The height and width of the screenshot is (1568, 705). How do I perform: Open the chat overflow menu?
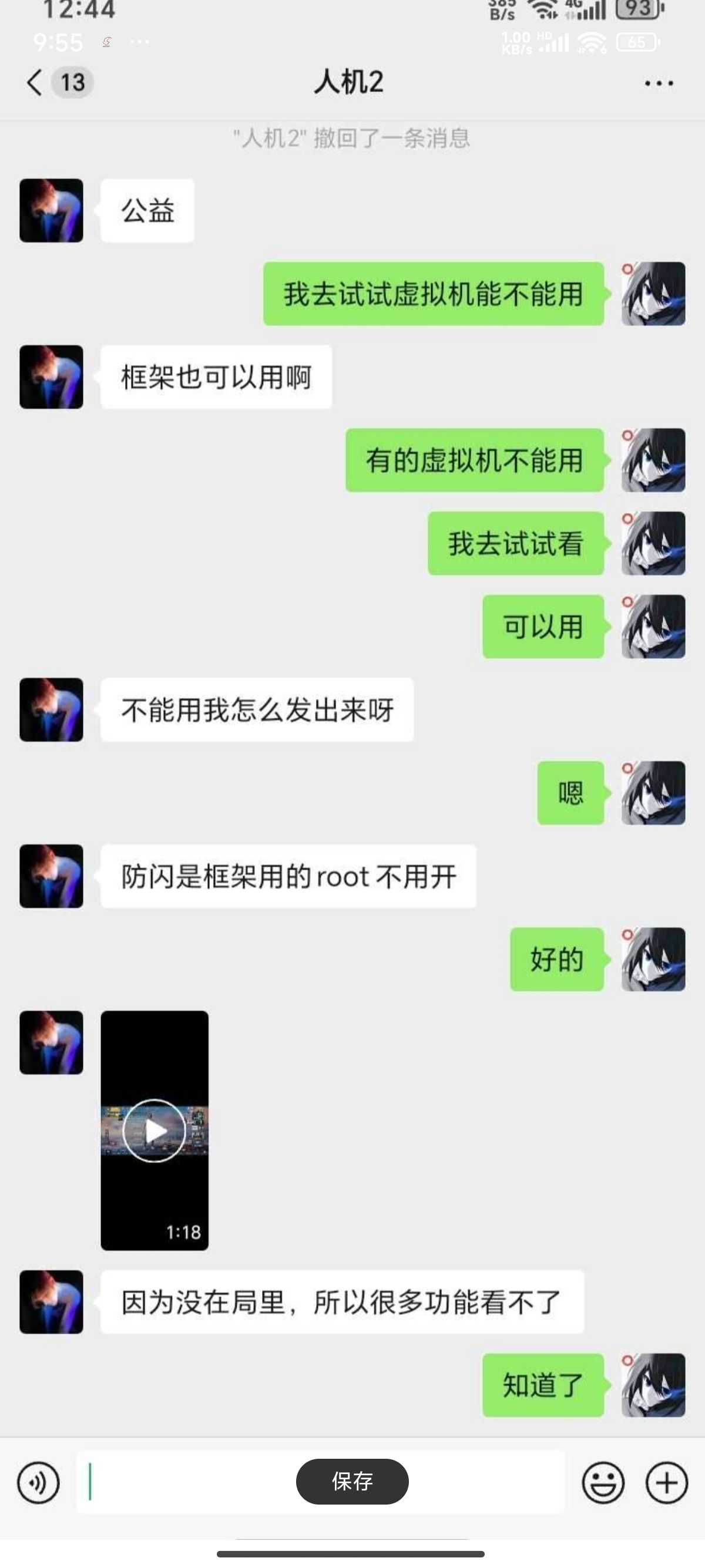coord(659,83)
